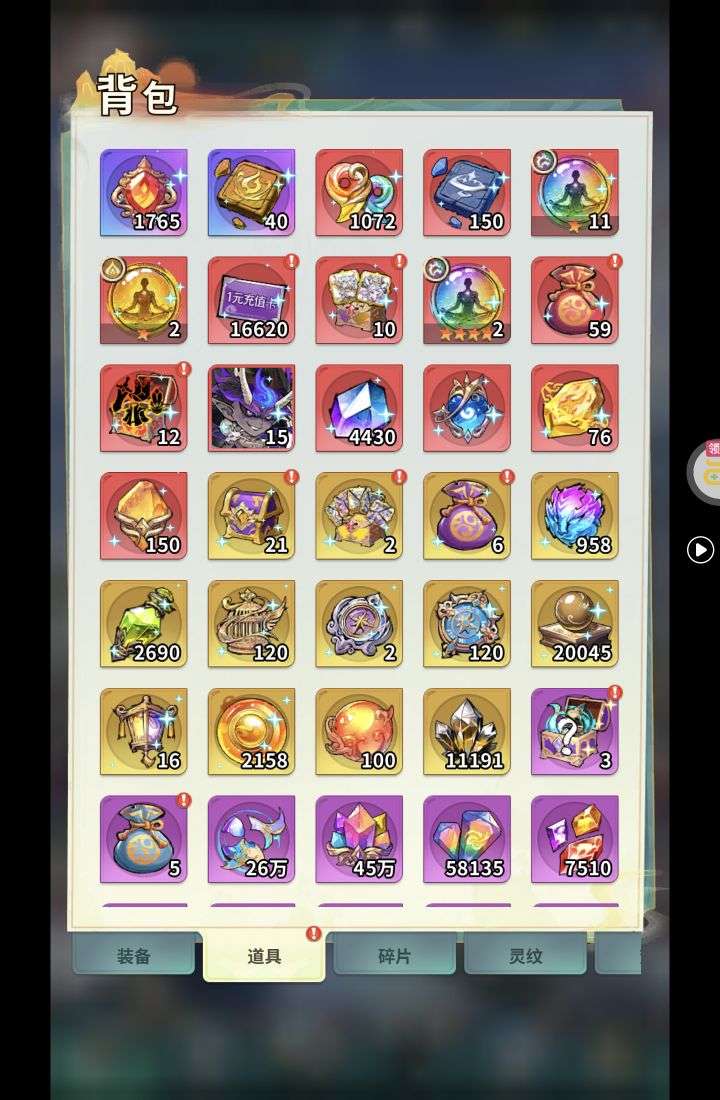
Task: Tap the blue crystal item with 4430
Action: pos(359,408)
